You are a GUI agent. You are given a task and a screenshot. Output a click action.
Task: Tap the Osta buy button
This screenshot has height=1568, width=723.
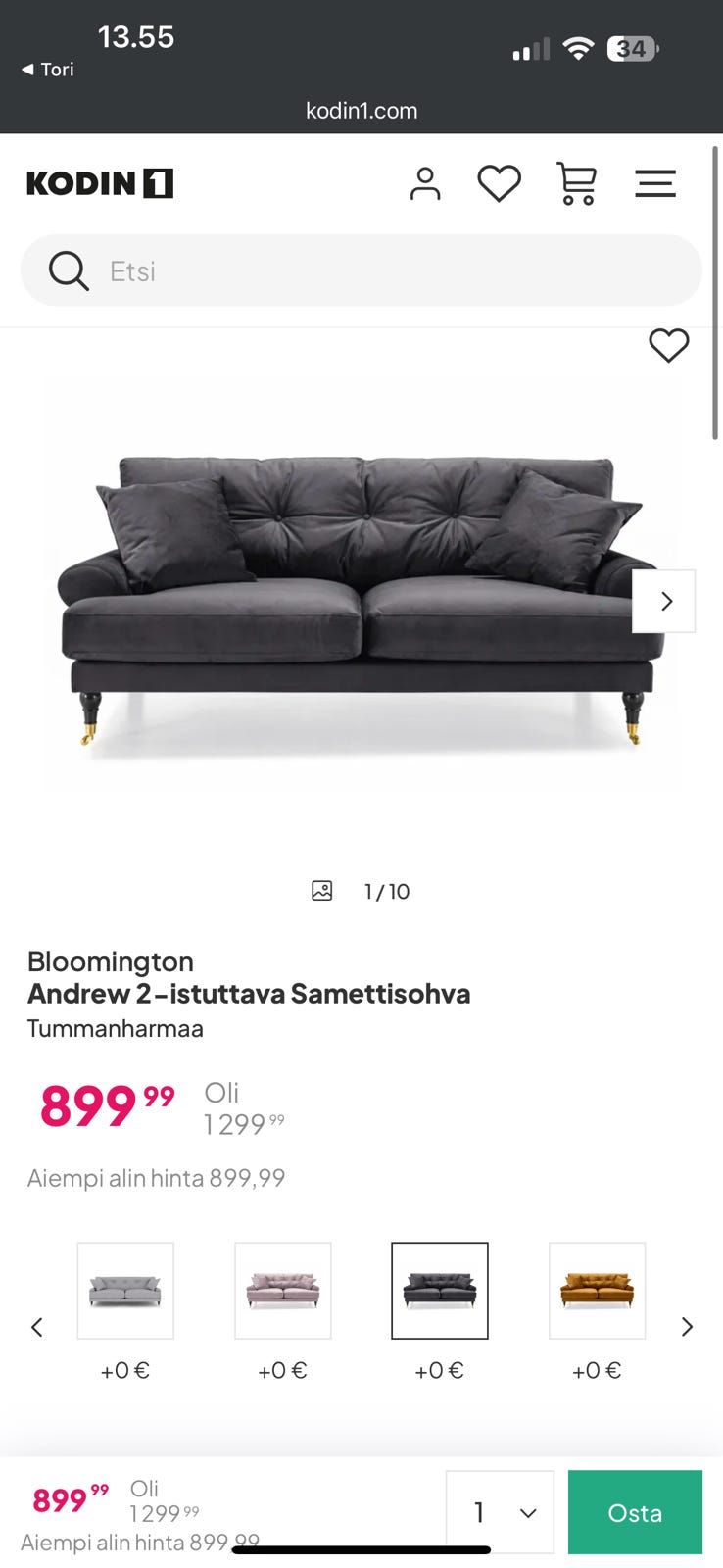pyautogui.click(x=635, y=1512)
